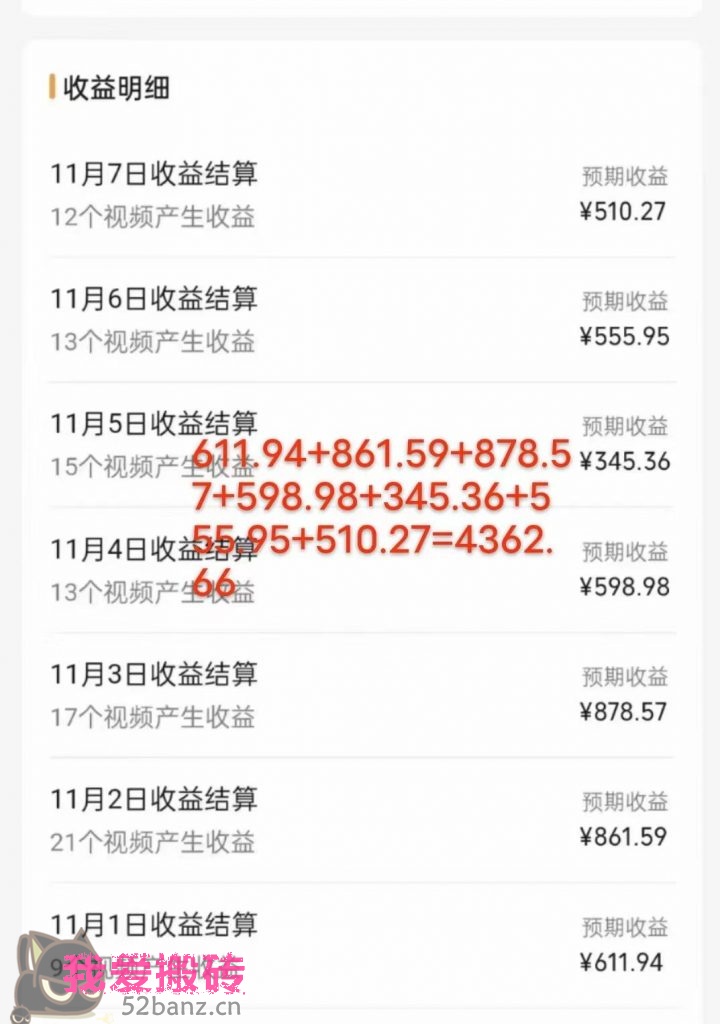Open the 11月2日收益结算 row
This screenshot has width=720, height=1024.
(155, 800)
